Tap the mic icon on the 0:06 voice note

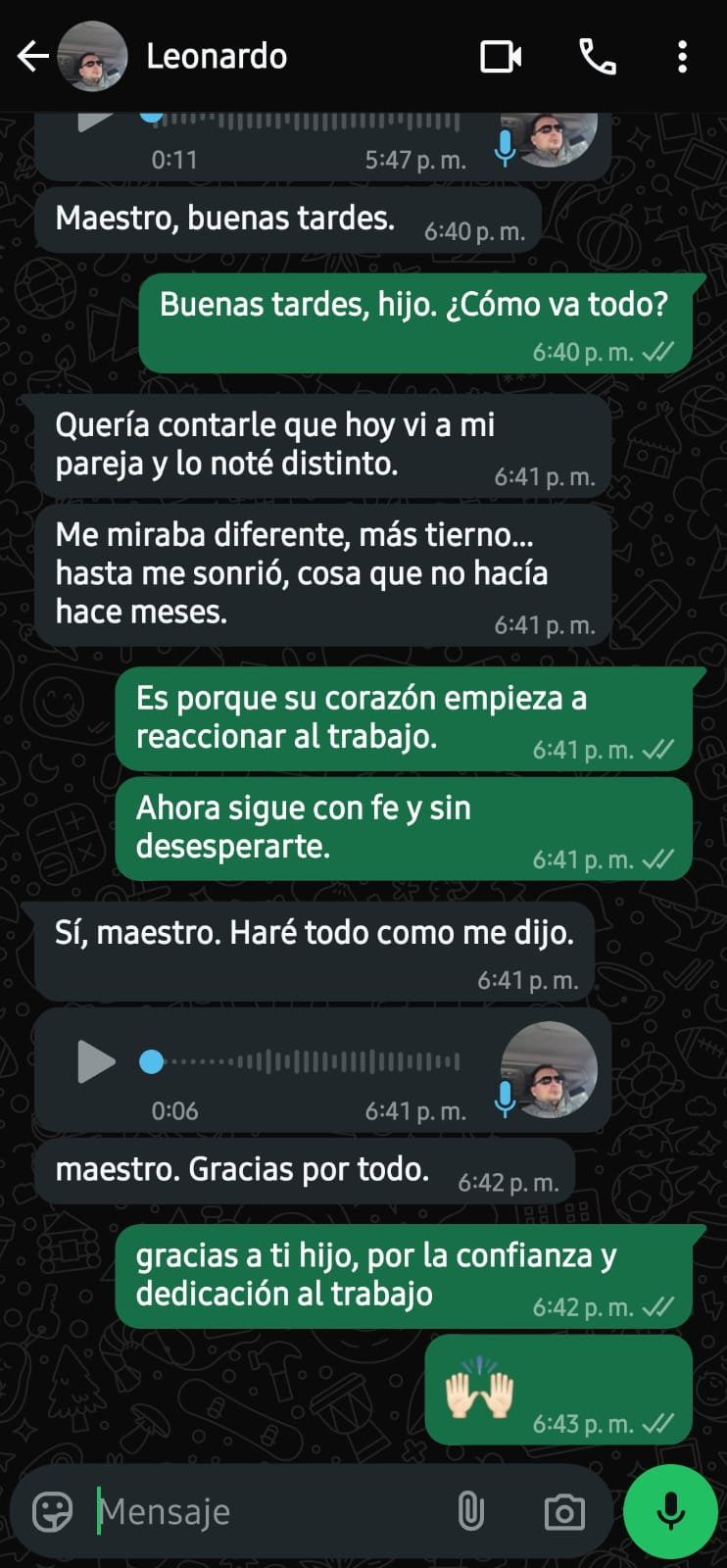coord(506,1100)
